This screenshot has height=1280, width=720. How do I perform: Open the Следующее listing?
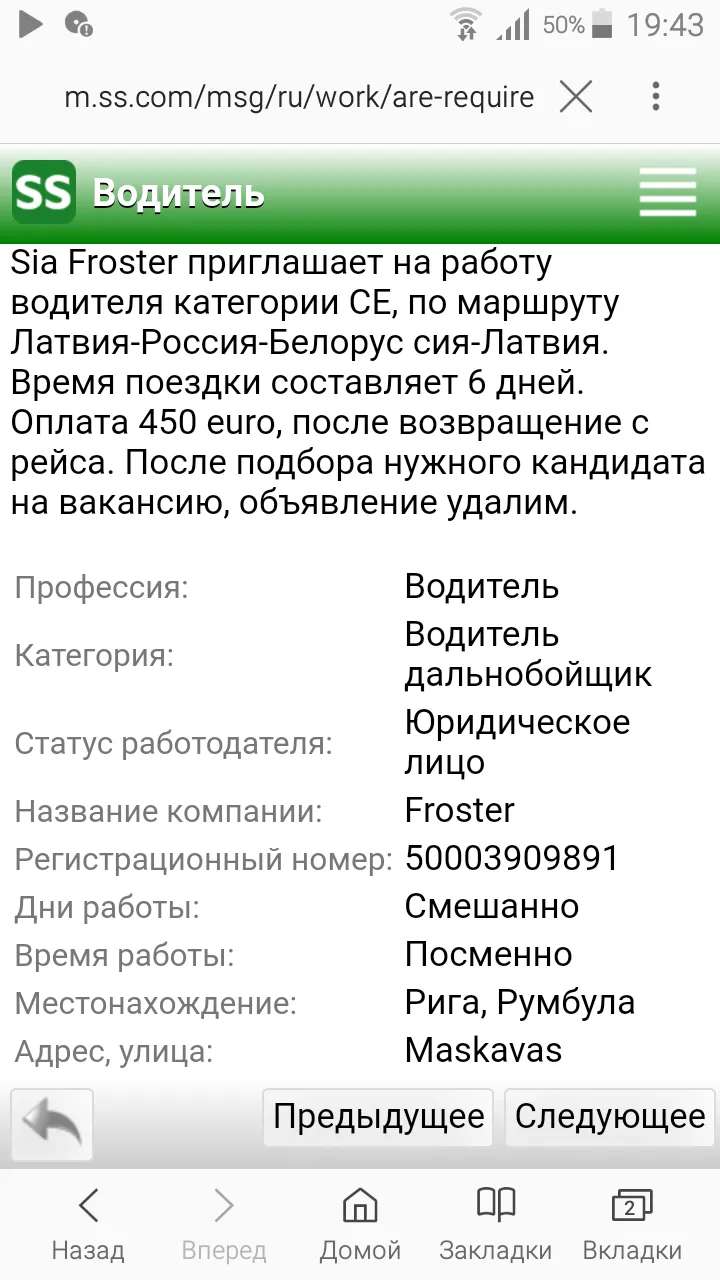point(610,1116)
